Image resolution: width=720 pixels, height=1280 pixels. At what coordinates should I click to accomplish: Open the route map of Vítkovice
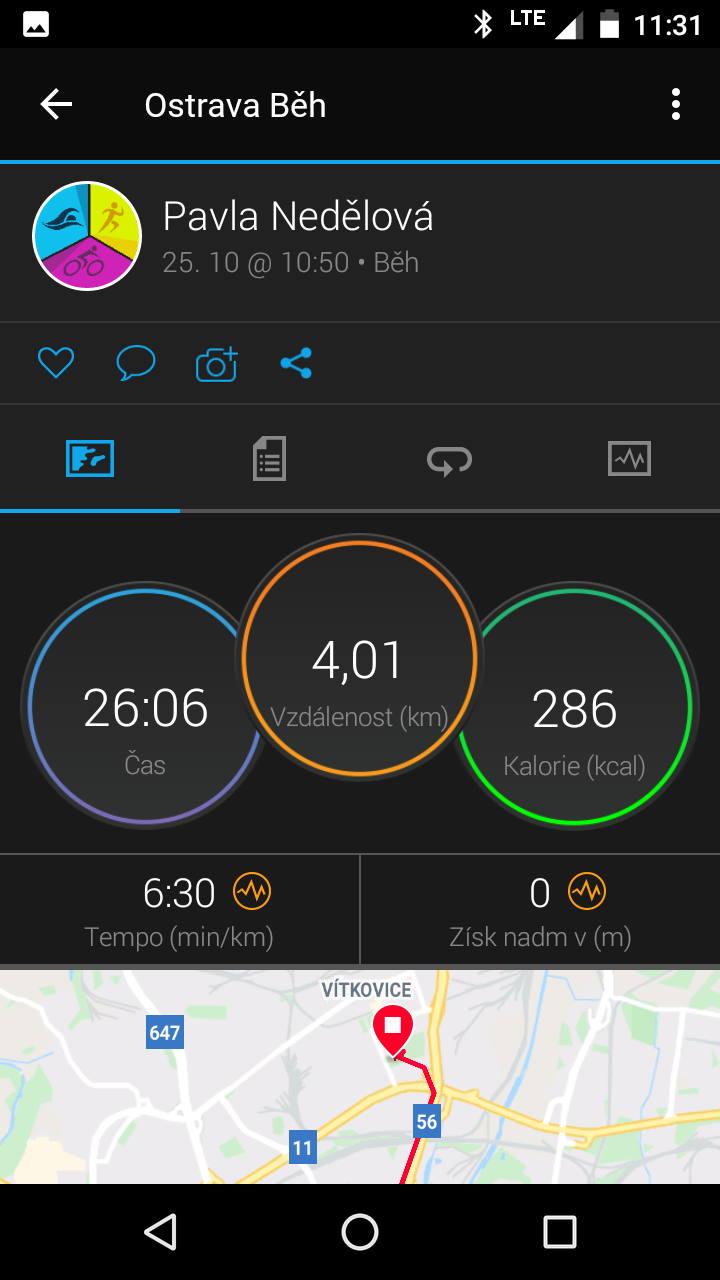(x=360, y=1077)
